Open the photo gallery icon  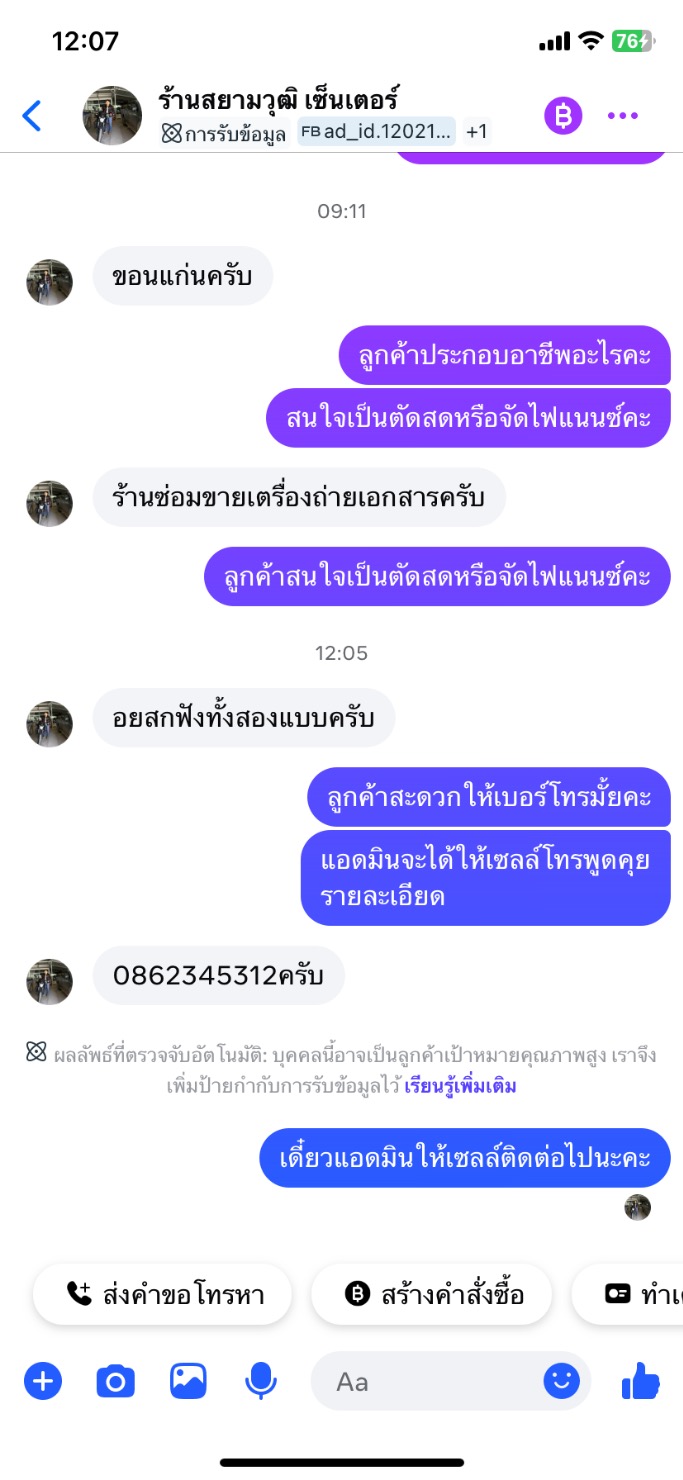pos(188,1382)
